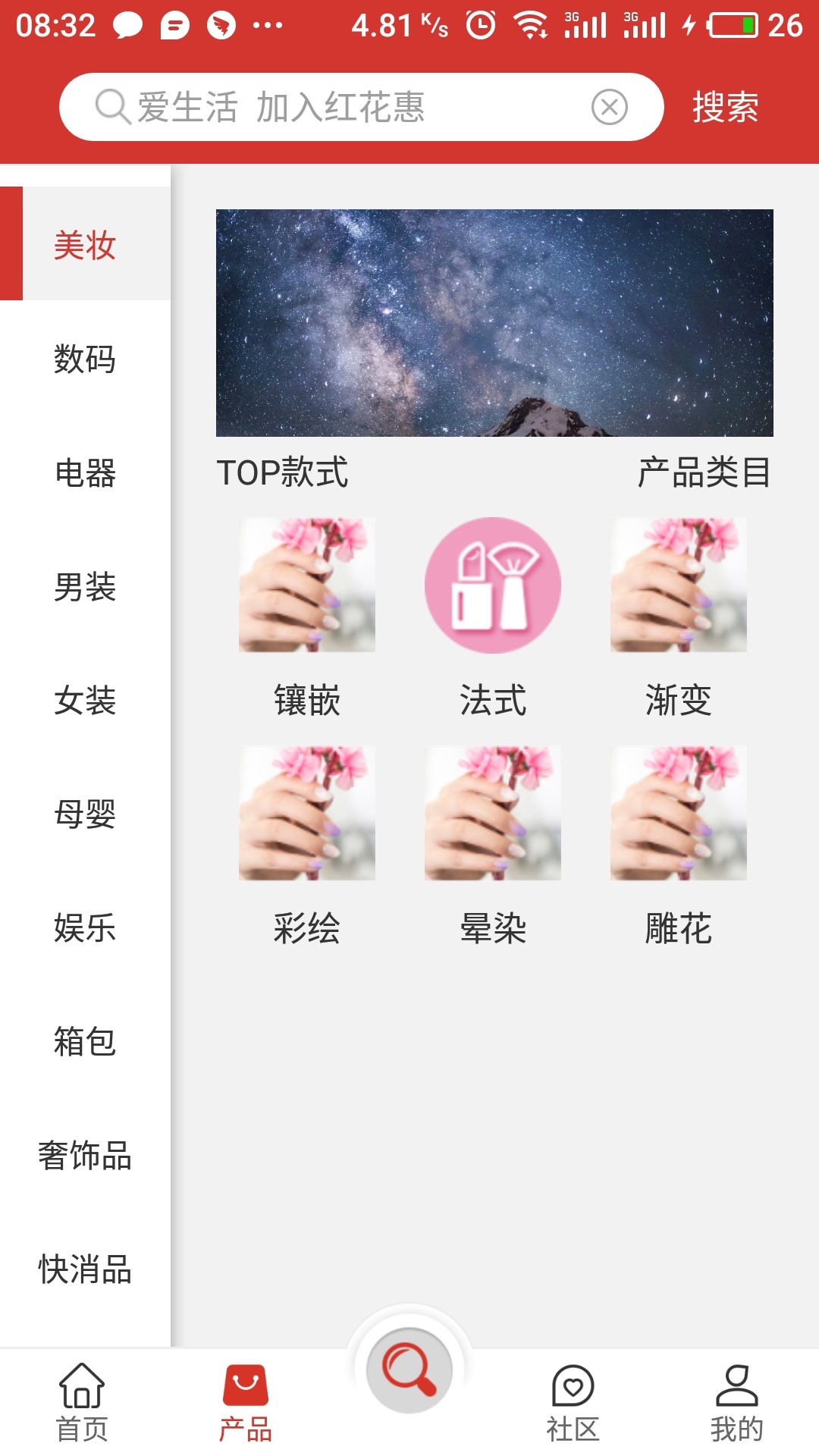The image size is (819, 1456).
Task: Select the 镶嵌 style thumbnail
Action: pyautogui.click(x=307, y=584)
